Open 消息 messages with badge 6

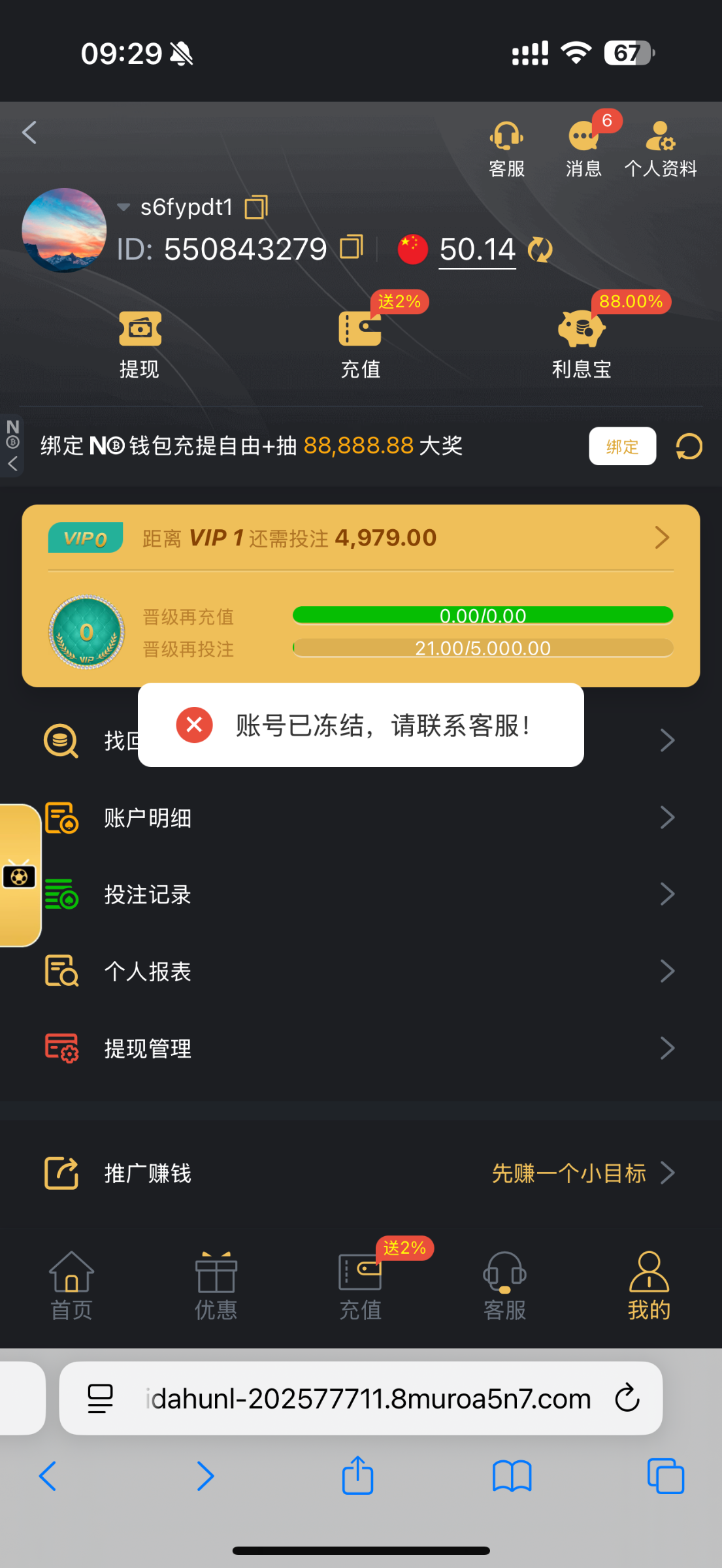point(583,149)
